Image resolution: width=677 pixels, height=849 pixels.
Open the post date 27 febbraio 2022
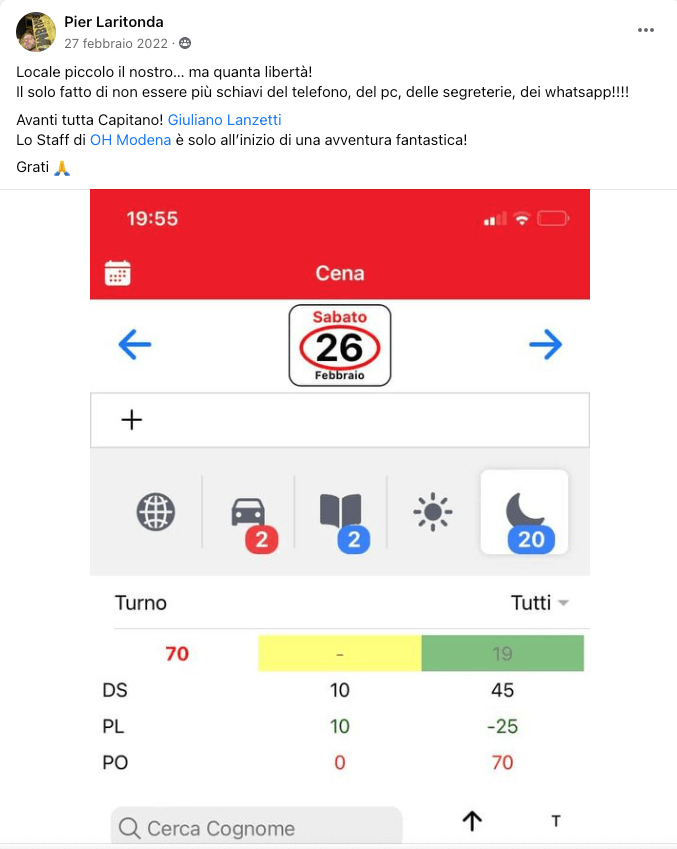(x=118, y=43)
